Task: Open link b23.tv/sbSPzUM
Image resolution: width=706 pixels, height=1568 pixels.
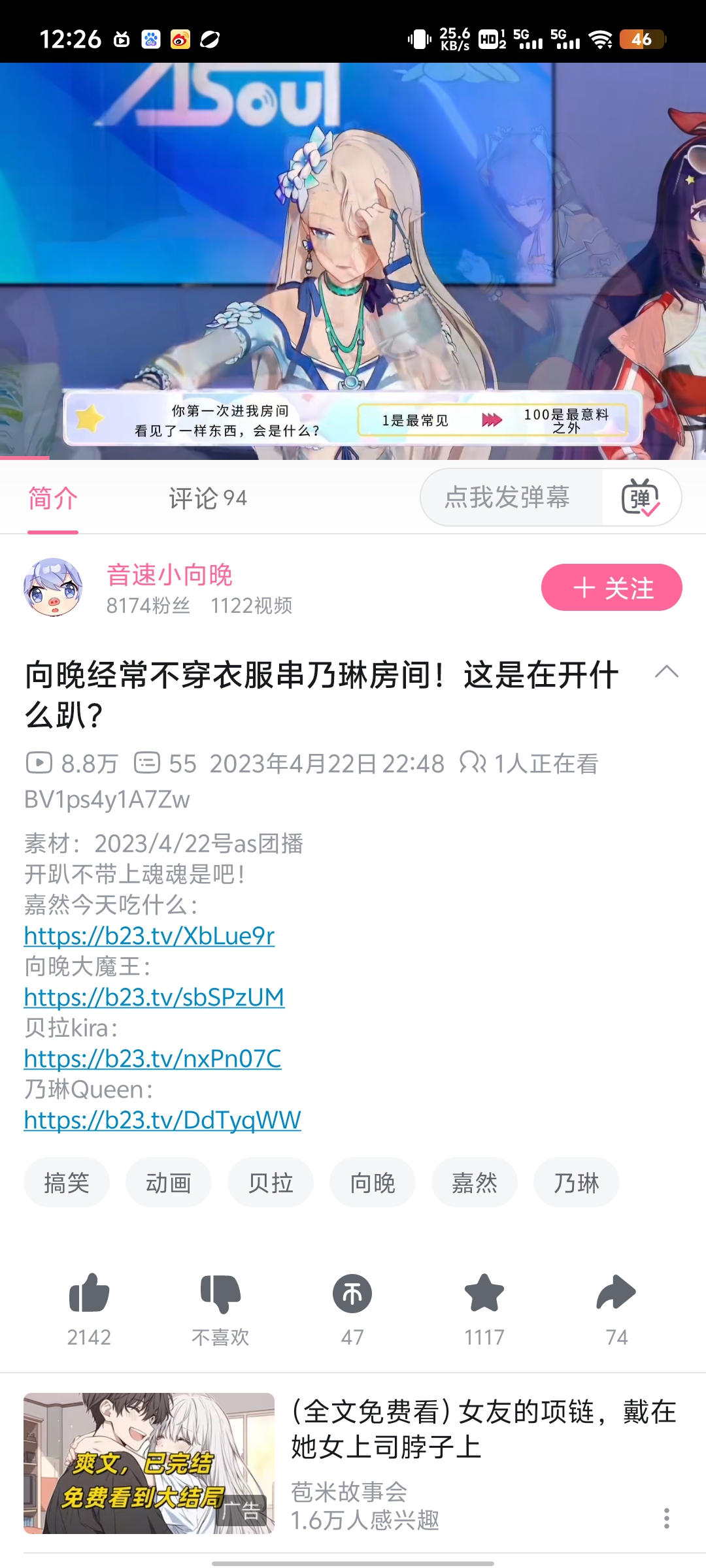Action: click(154, 997)
